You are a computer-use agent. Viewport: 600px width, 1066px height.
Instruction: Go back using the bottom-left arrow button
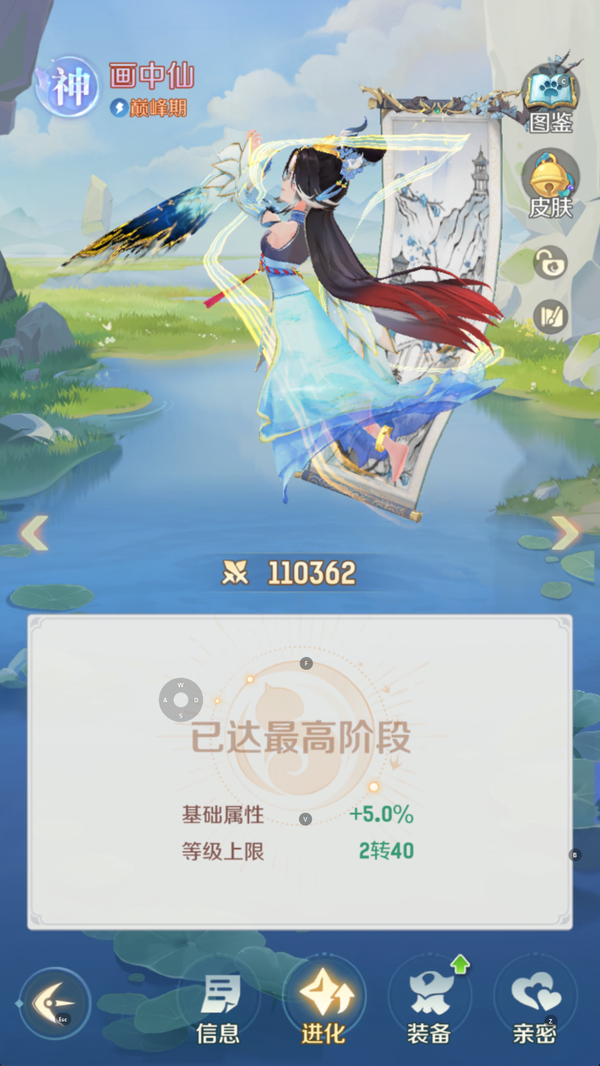54,1002
